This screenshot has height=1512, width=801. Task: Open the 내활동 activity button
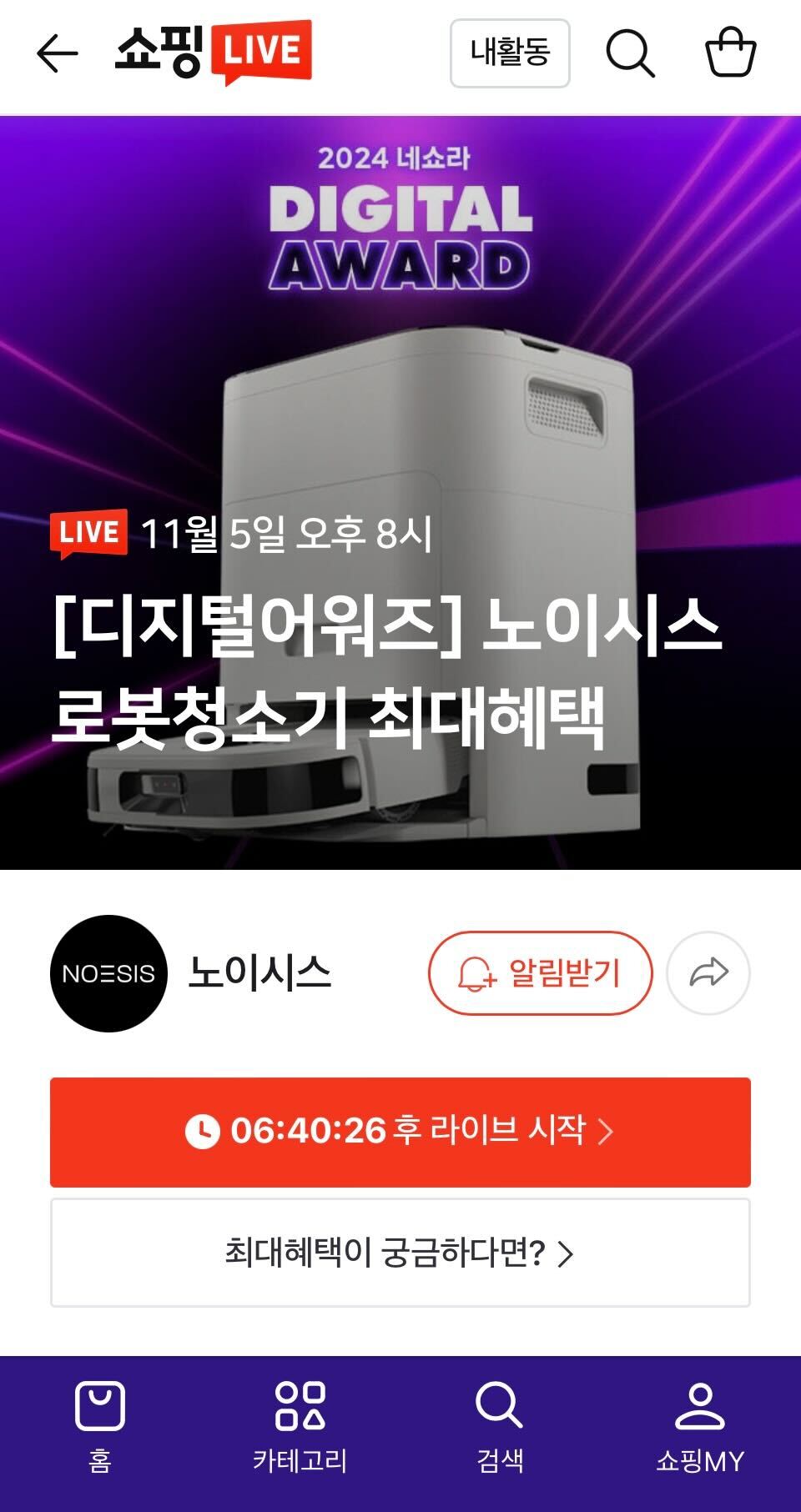[510, 53]
